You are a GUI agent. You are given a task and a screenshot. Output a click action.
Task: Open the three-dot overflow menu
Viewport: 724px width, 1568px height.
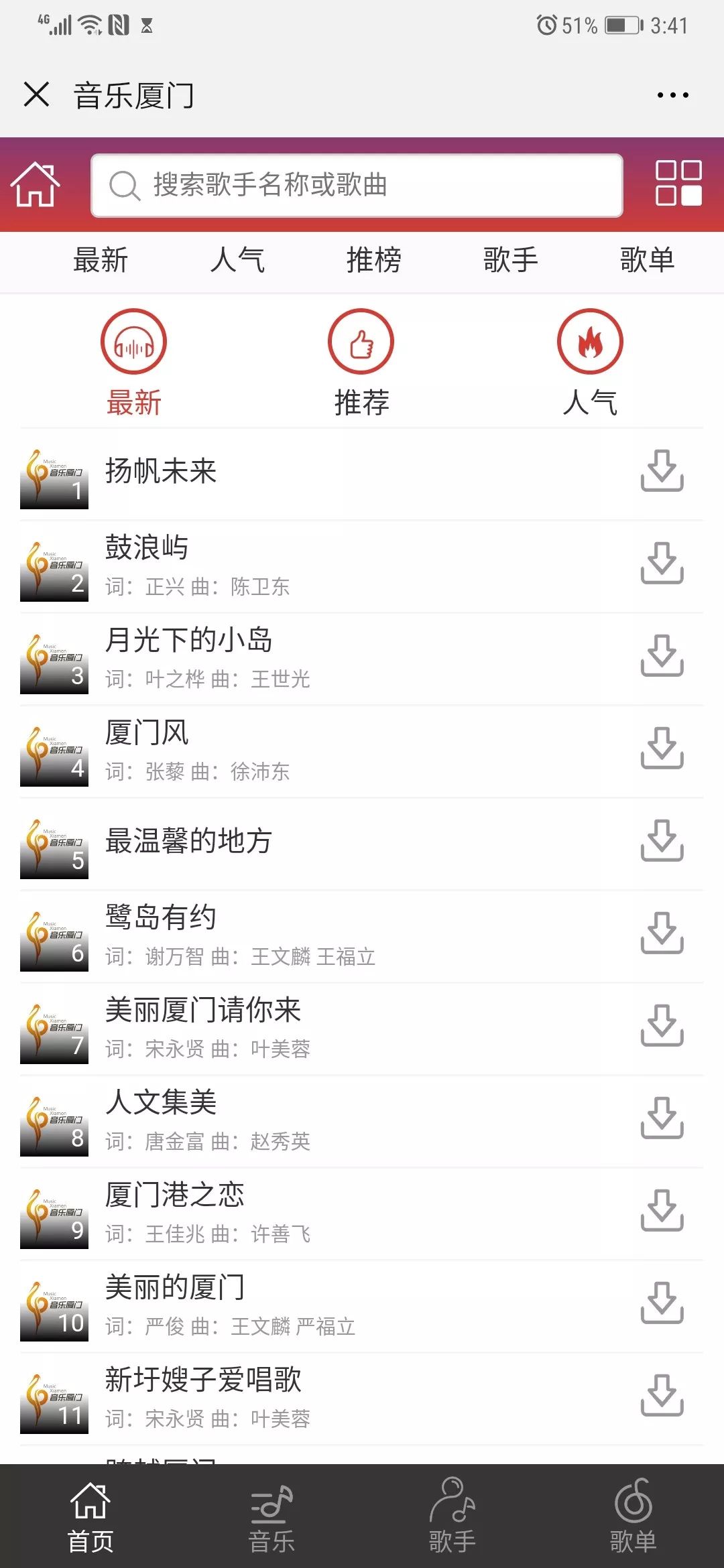pos(672,95)
